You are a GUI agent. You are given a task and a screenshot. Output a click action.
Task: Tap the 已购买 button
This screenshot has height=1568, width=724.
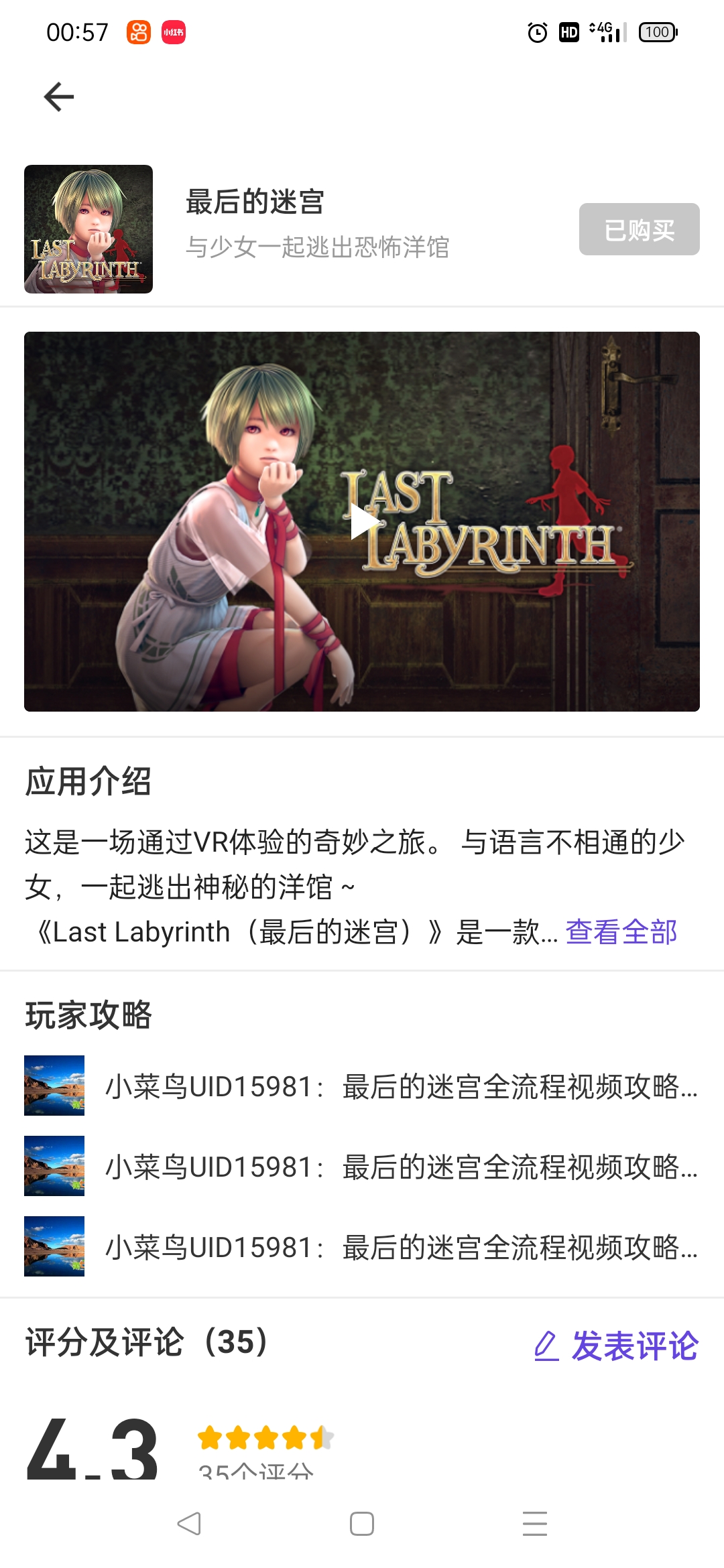click(x=639, y=229)
